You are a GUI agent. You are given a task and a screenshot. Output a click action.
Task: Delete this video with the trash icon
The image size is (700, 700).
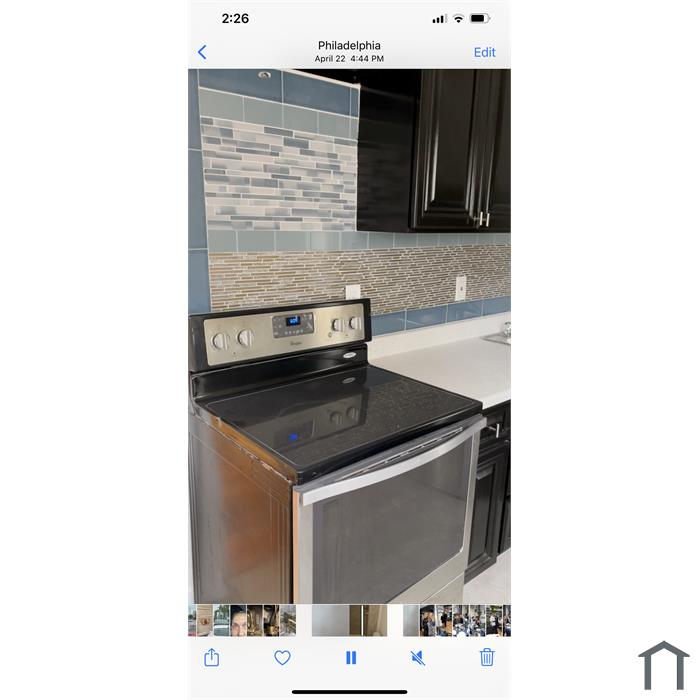pyautogui.click(x=487, y=657)
